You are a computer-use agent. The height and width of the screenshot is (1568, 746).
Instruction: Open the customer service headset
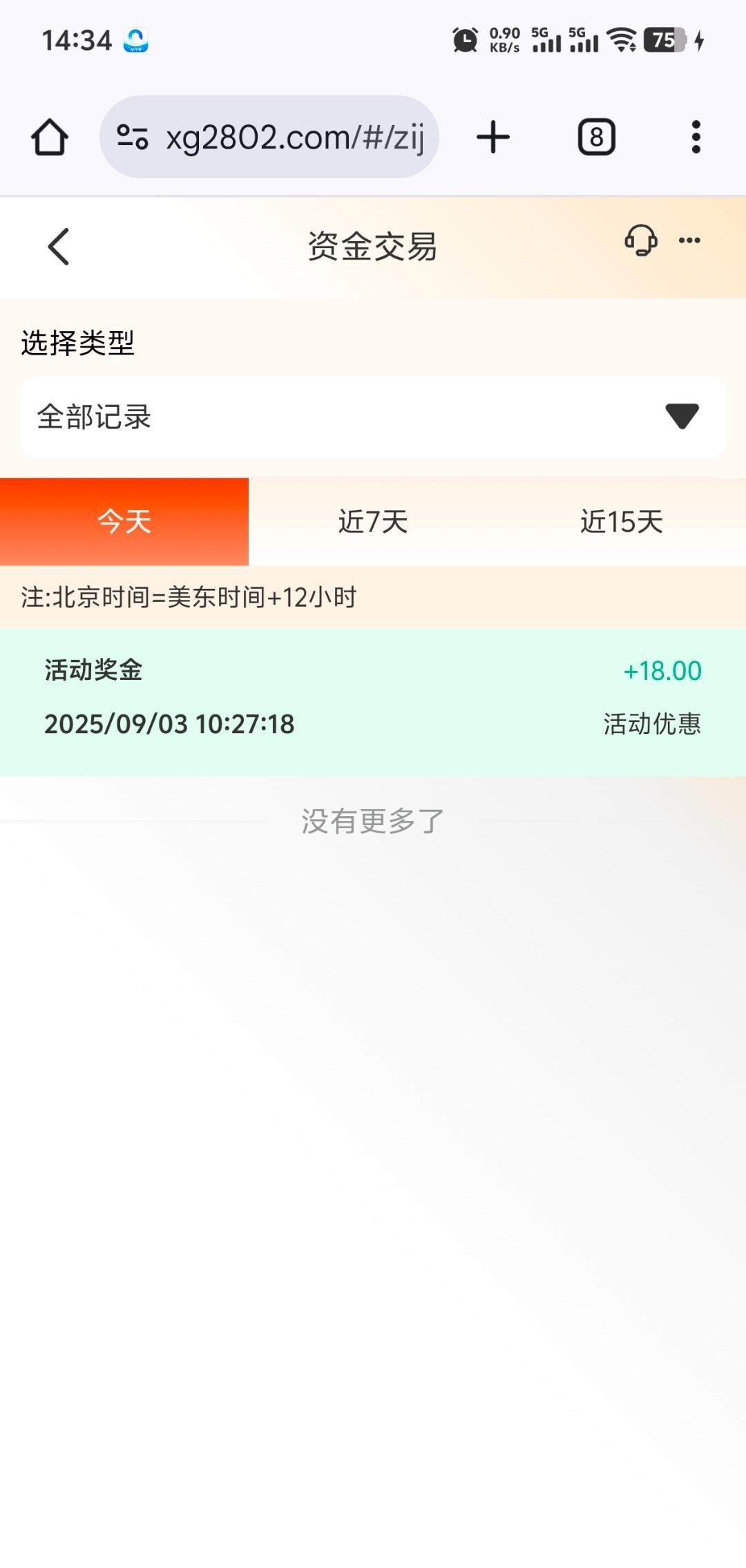pos(640,241)
